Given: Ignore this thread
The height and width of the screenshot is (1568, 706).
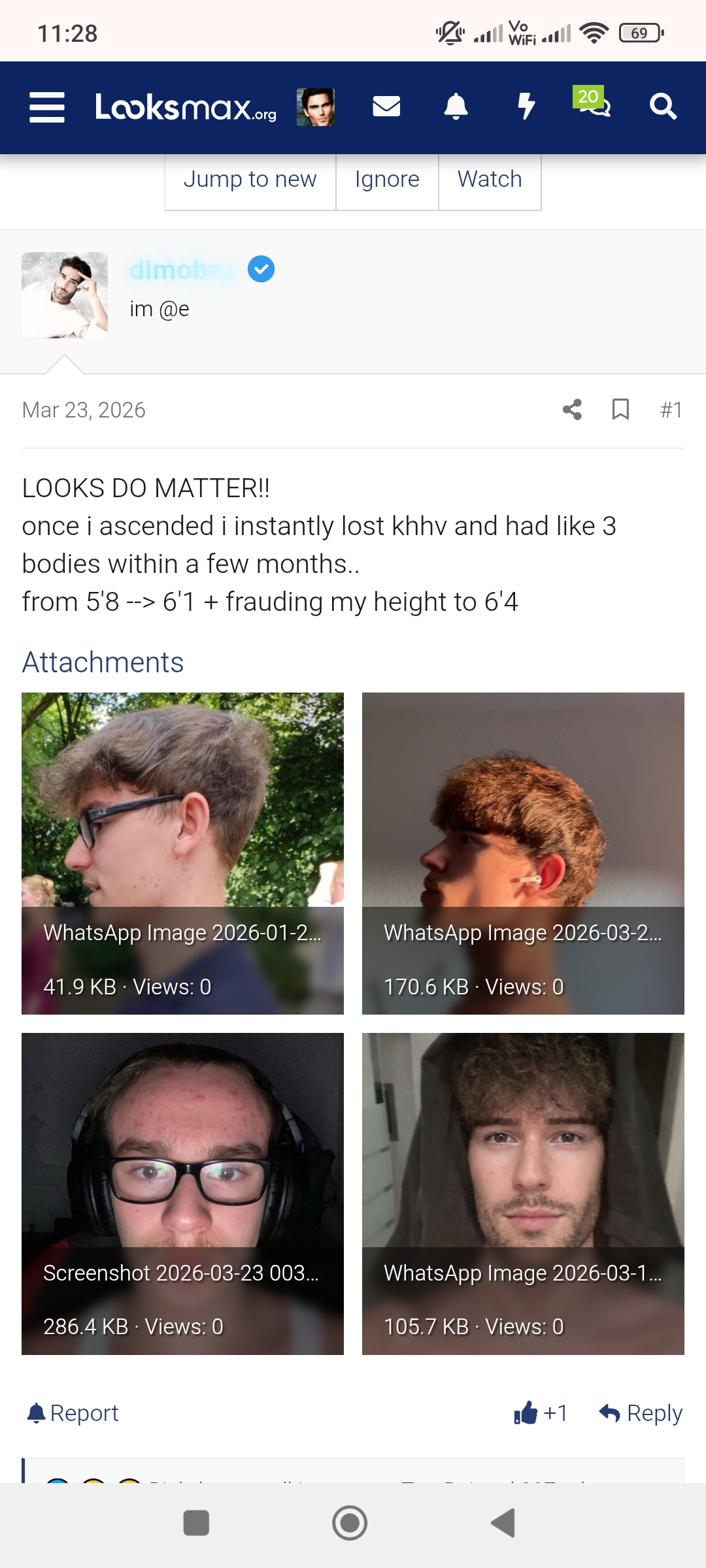Looking at the screenshot, I should pyautogui.click(x=387, y=180).
